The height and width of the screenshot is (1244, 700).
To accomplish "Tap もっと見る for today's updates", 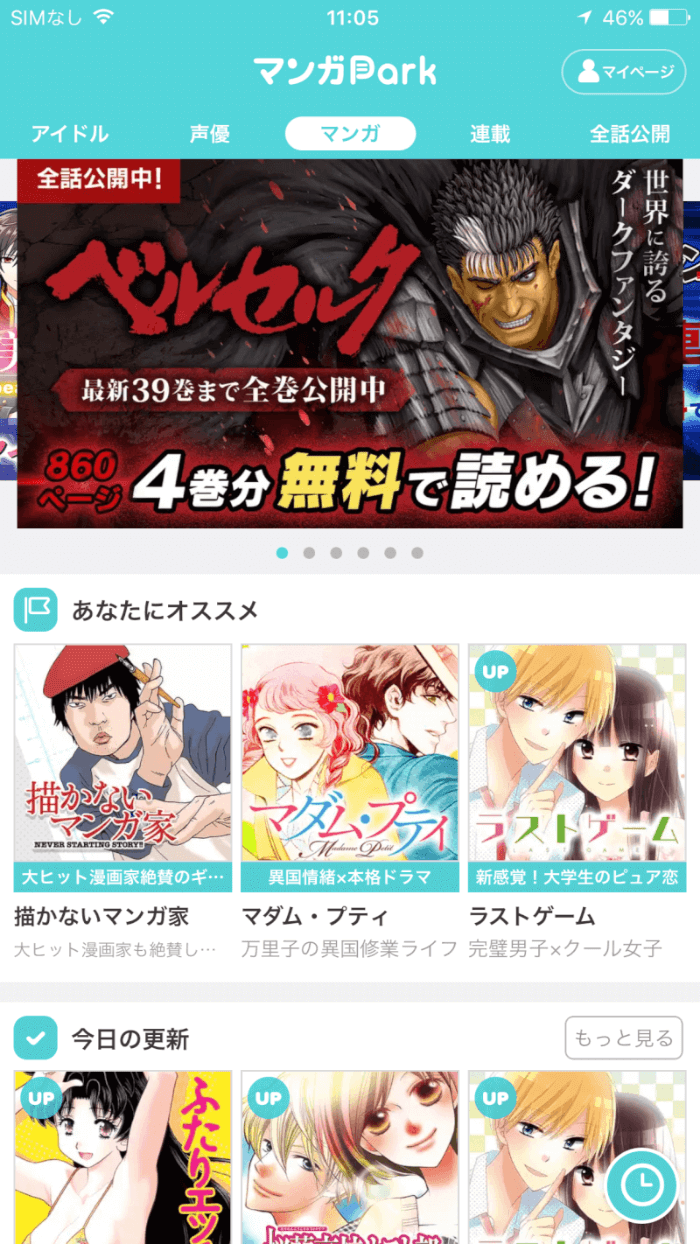I will tap(624, 1038).
